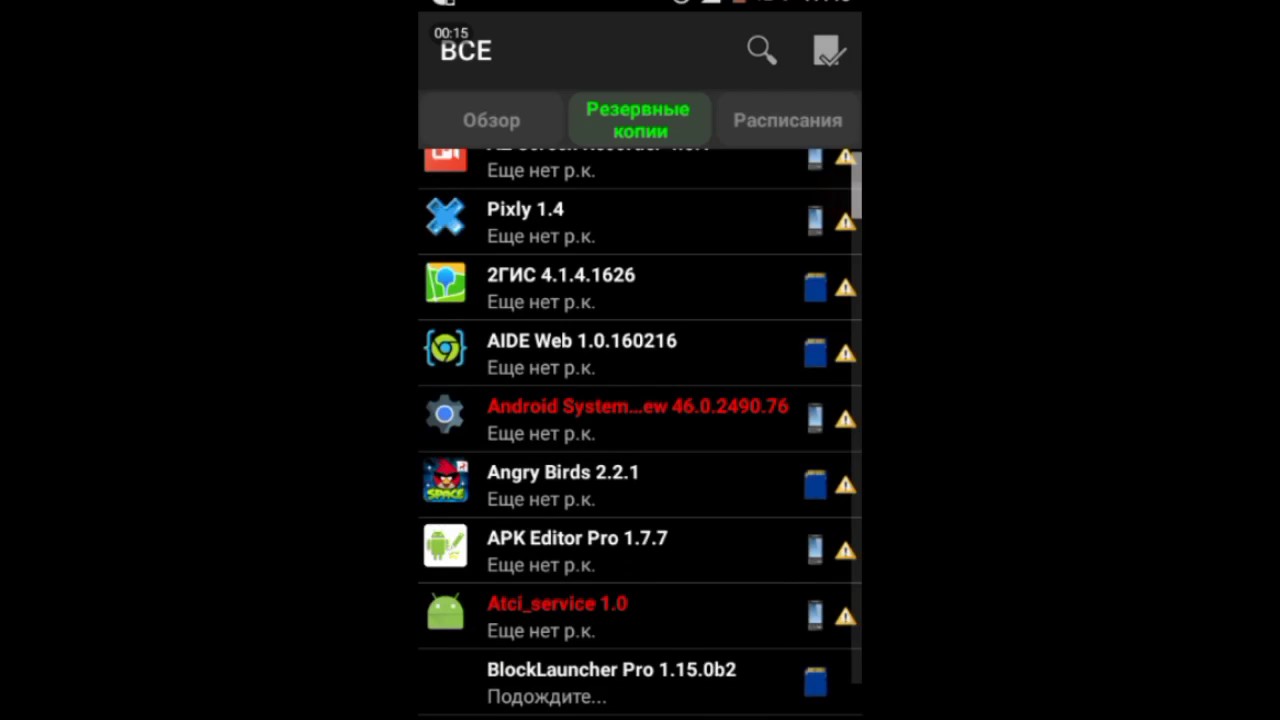Open batch actions checkmark icon
1280x720 pixels.
(x=829, y=51)
